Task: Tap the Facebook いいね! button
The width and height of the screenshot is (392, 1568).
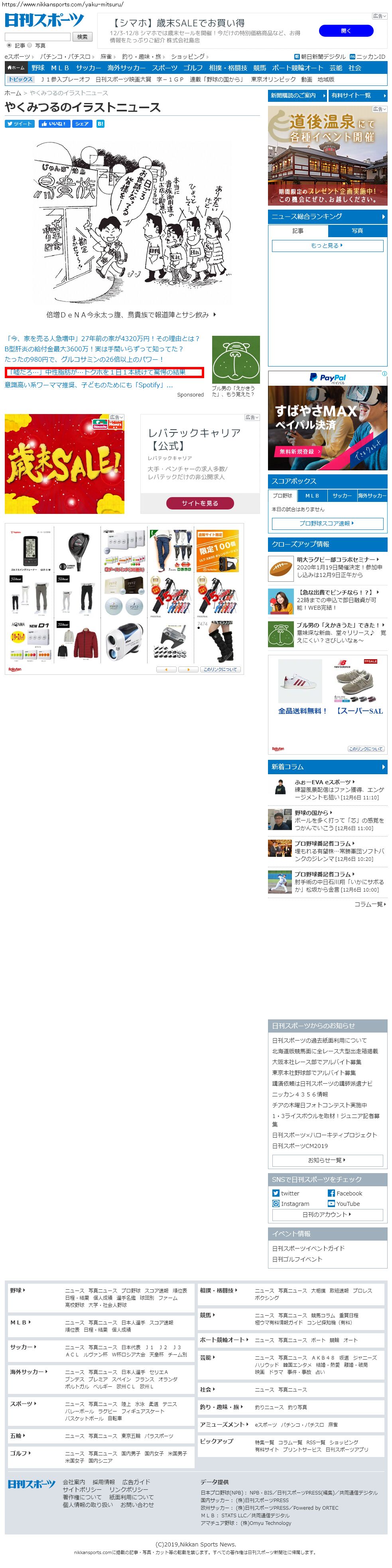Action: (x=53, y=123)
